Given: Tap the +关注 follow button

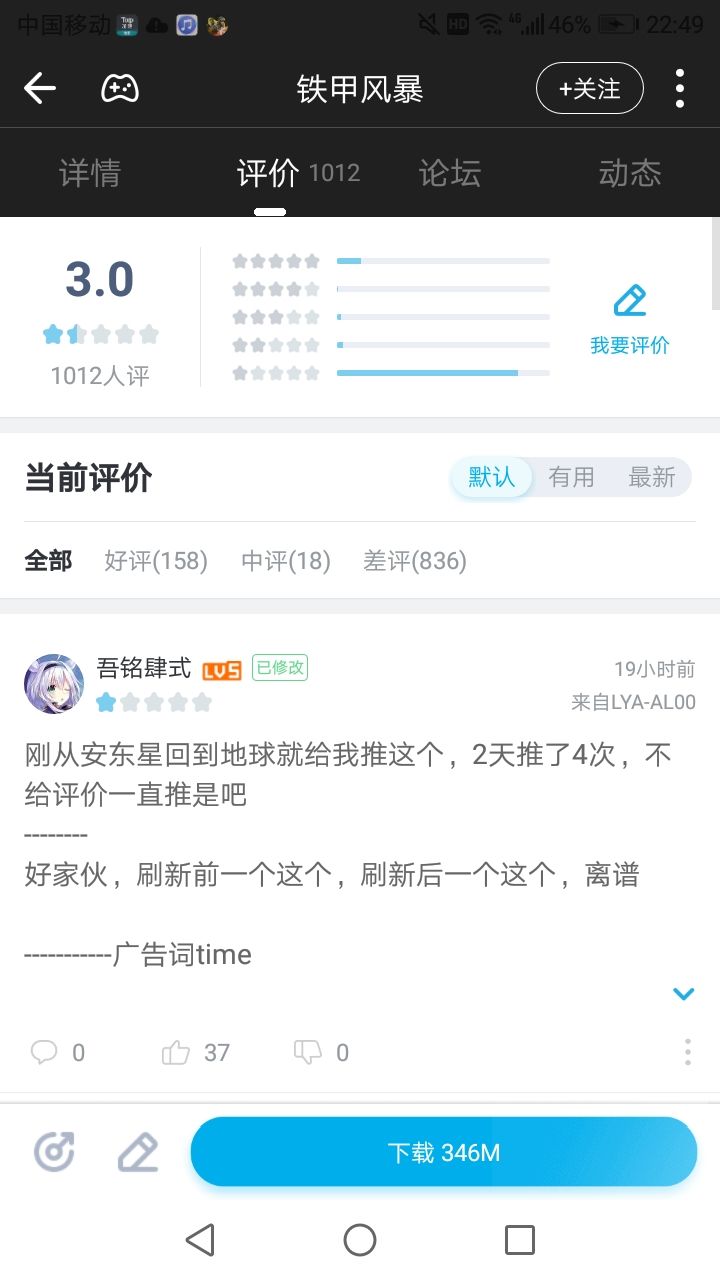Looking at the screenshot, I should 589,88.
